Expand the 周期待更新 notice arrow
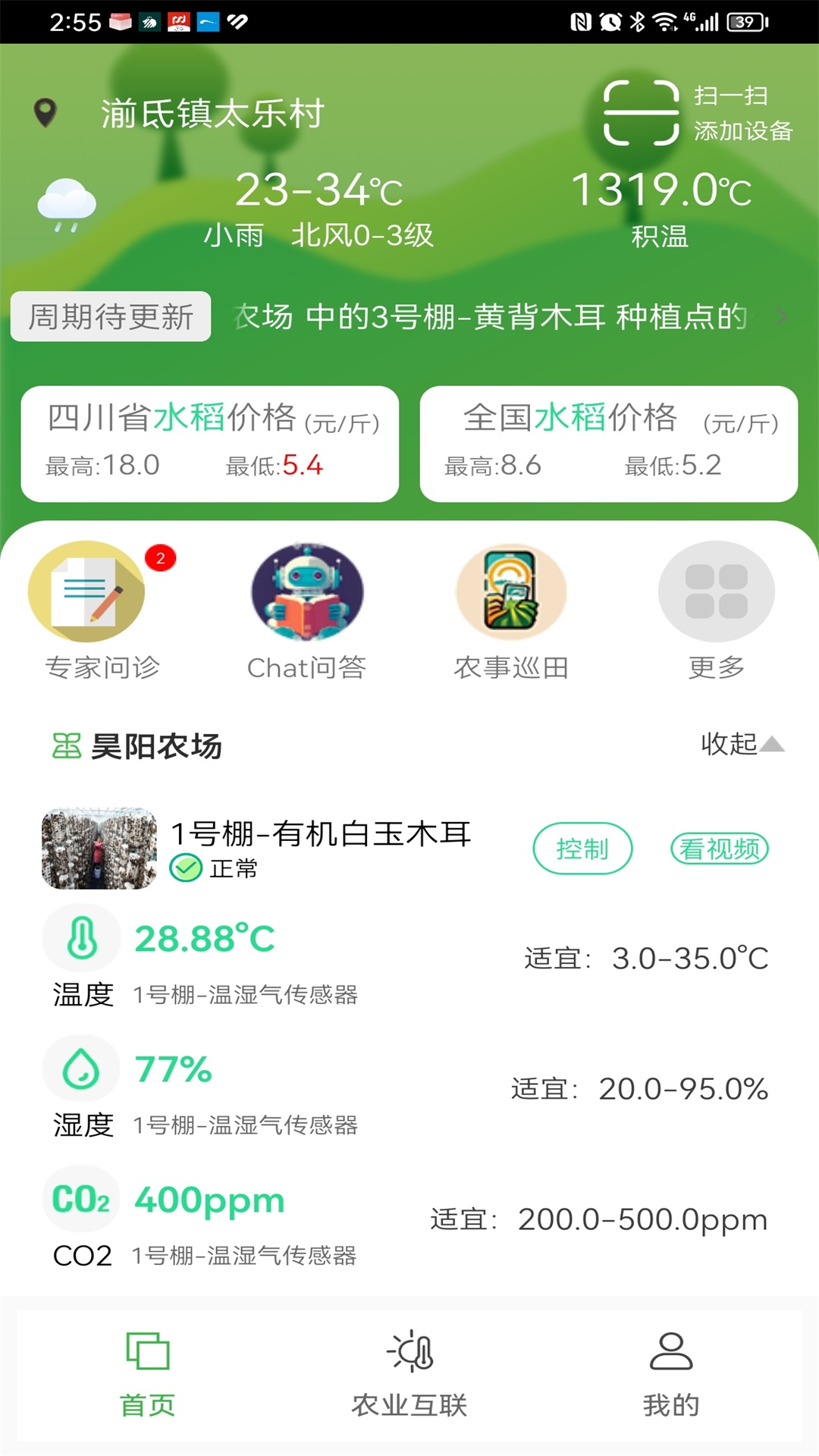Image resolution: width=819 pixels, height=1456 pixels. (781, 318)
